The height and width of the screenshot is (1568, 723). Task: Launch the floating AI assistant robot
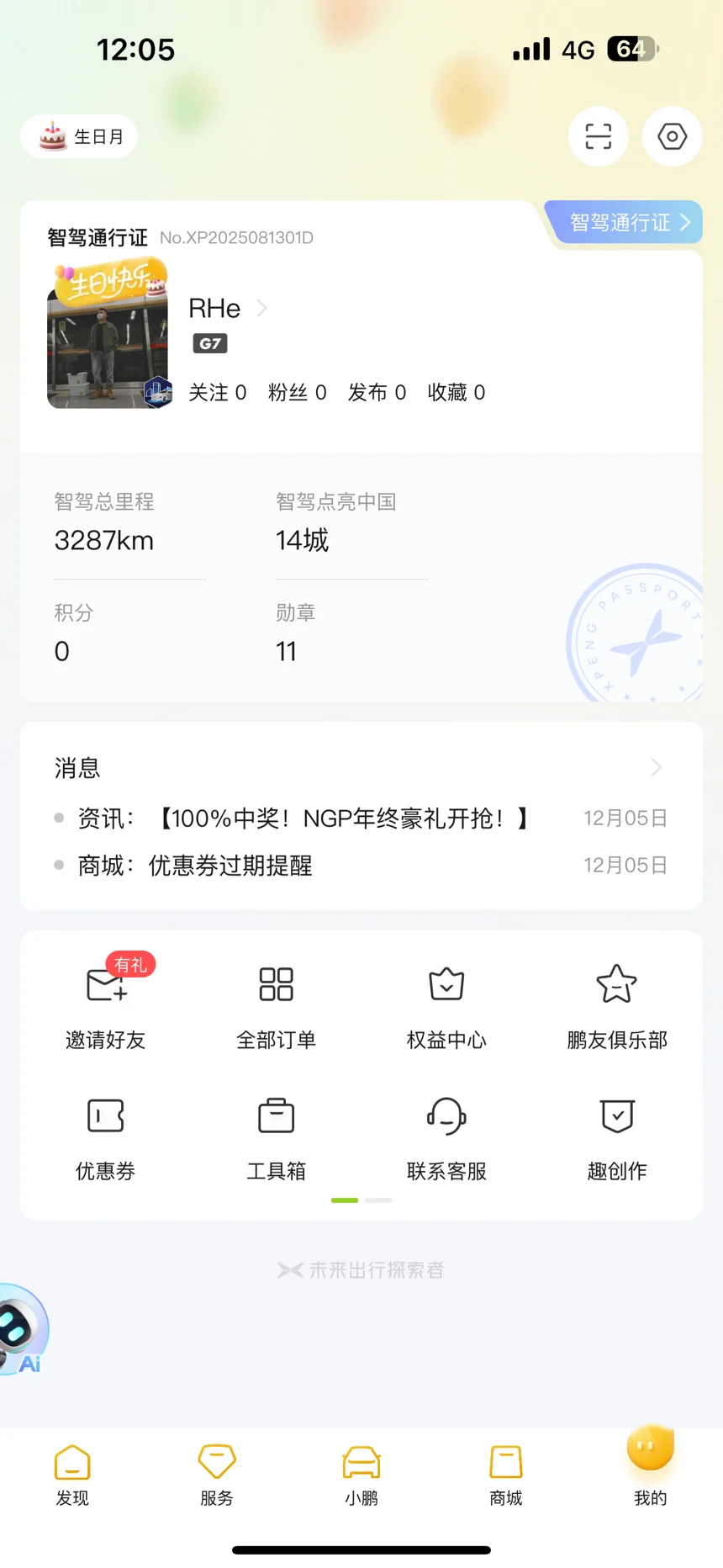[x=22, y=1329]
